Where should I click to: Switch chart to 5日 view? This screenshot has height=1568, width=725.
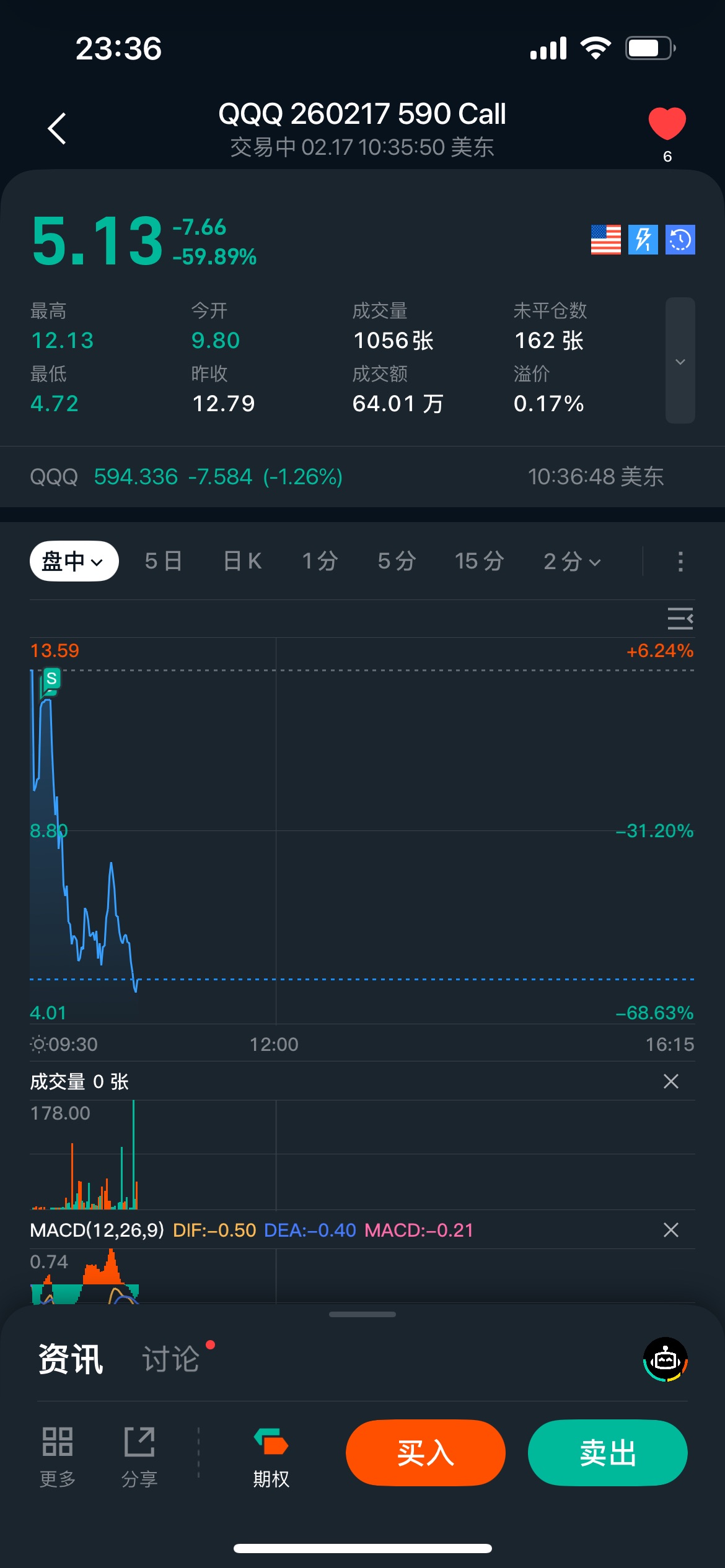point(163,561)
